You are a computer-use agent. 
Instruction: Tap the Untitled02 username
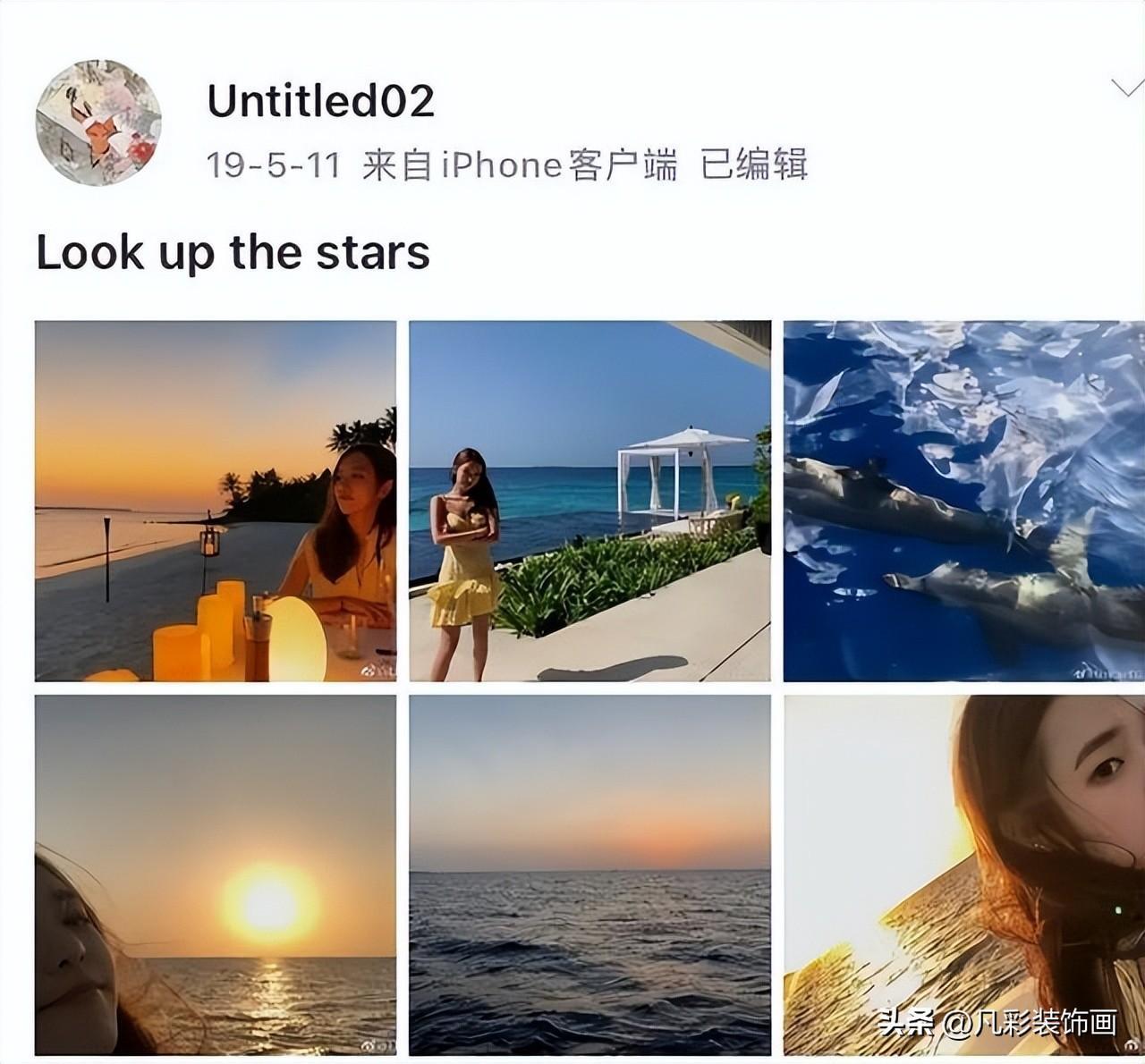click(x=320, y=100)
